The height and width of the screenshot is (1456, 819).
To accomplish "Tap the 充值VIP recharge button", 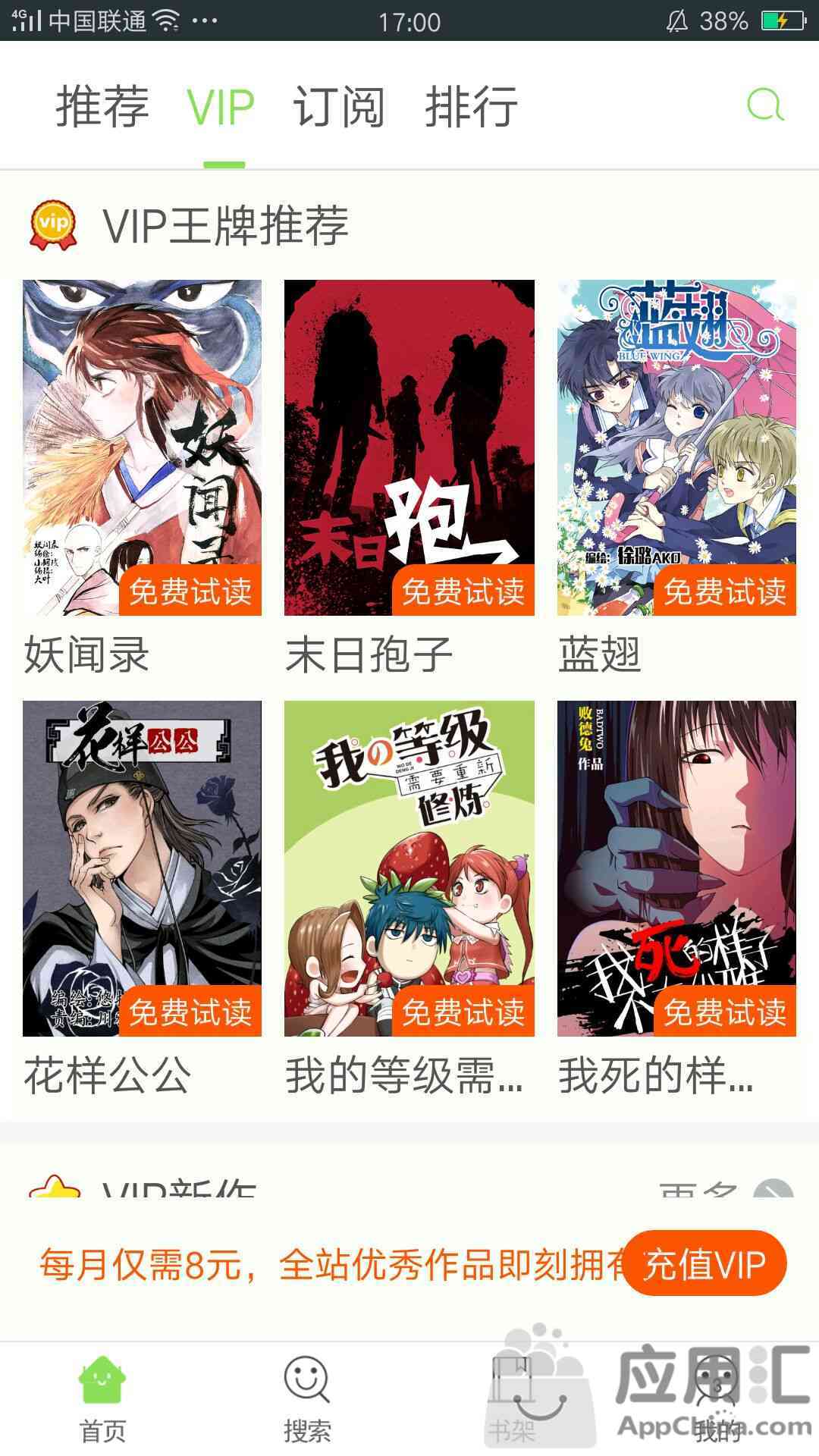I will click(705, 1263).
